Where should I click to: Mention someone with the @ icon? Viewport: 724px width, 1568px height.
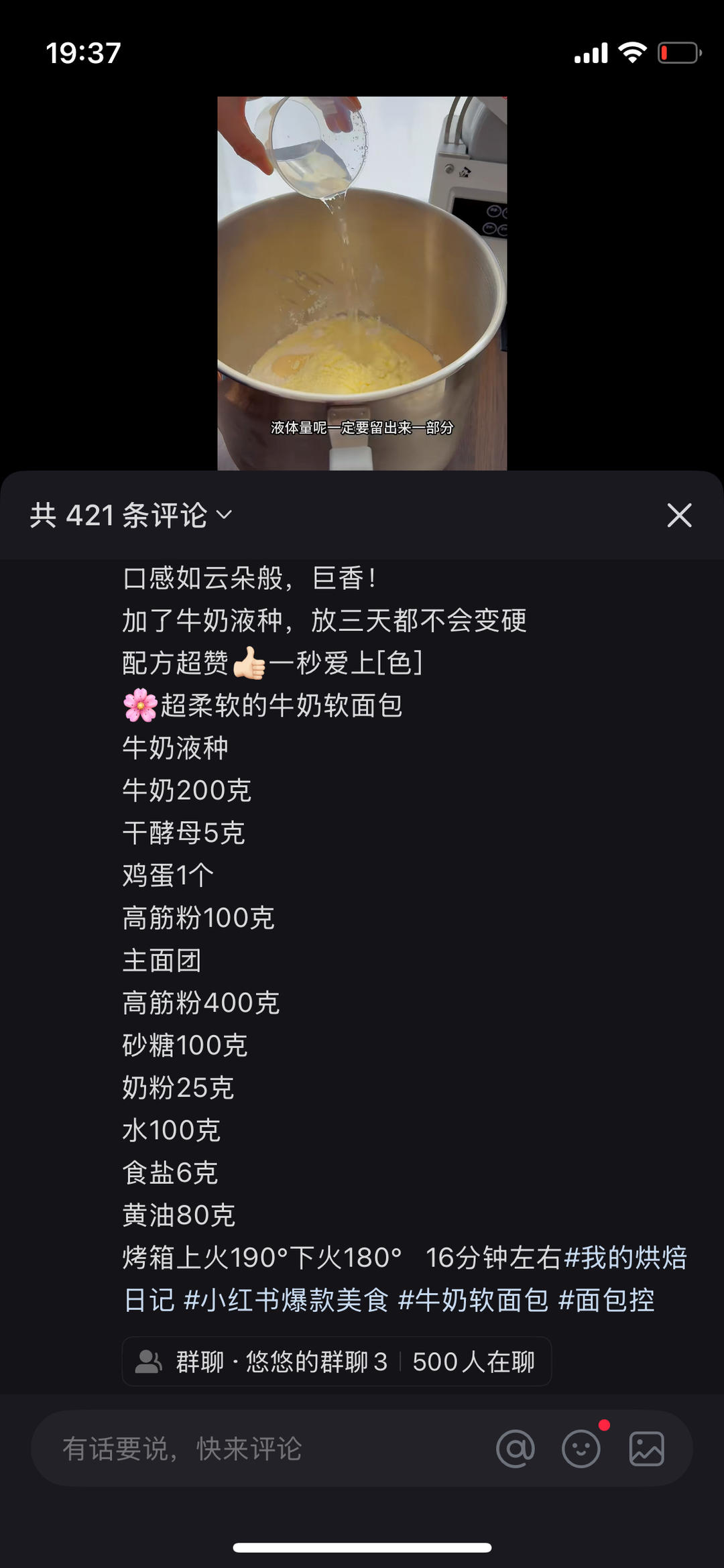(516, 1449)
